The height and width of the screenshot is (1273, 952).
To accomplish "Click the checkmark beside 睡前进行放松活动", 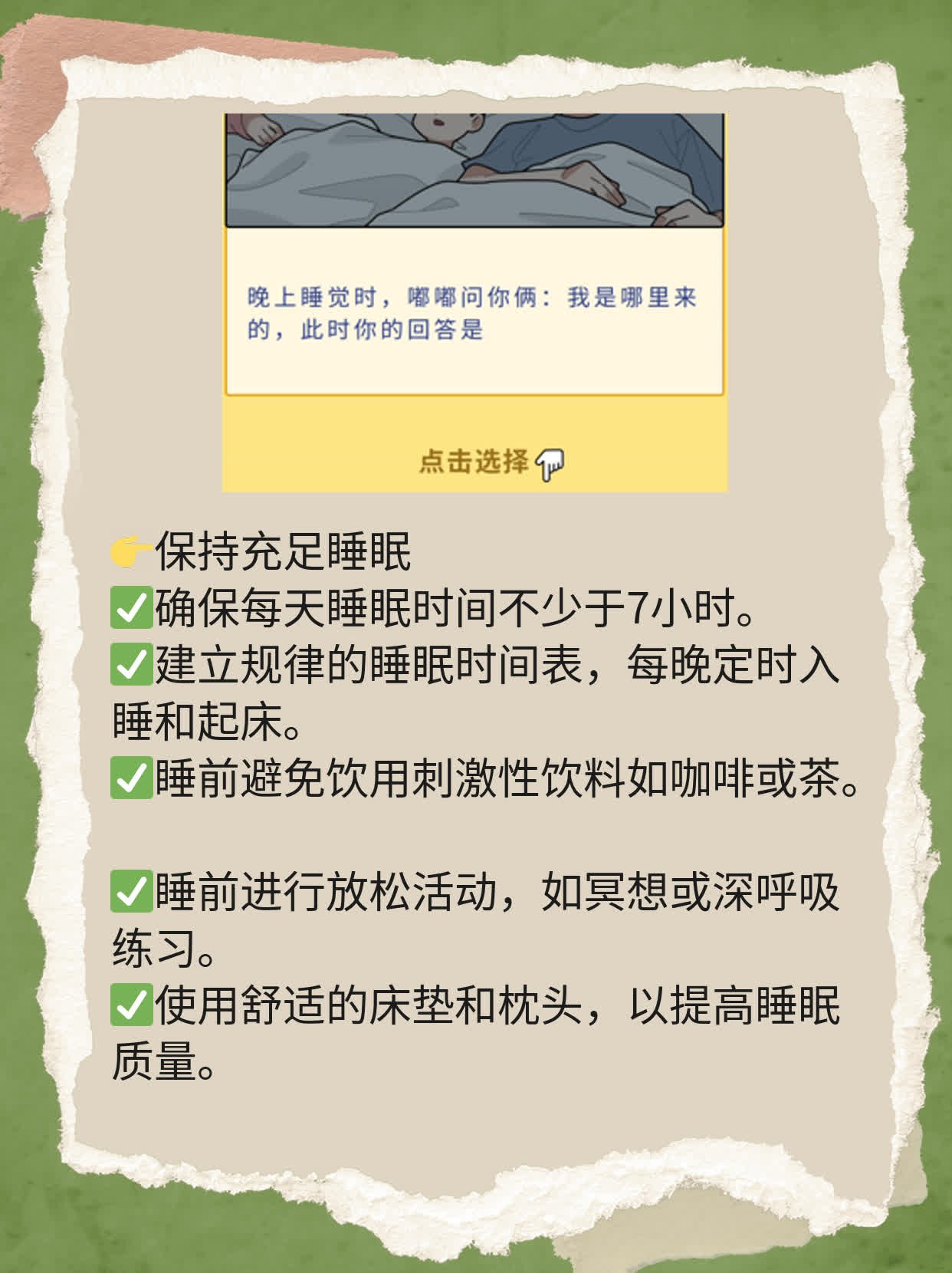I will 130,890.
